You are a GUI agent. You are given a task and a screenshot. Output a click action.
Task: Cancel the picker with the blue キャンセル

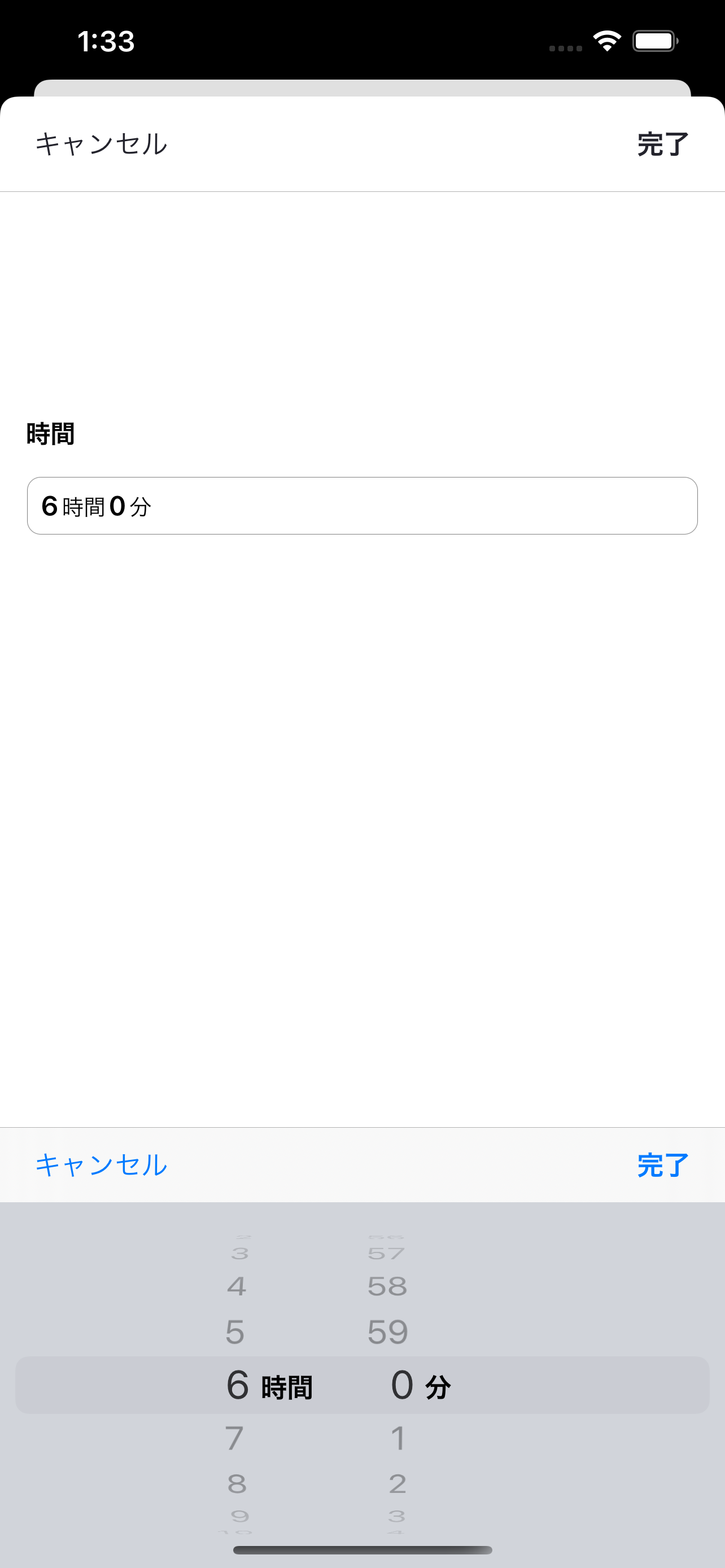coord(101,1165)
